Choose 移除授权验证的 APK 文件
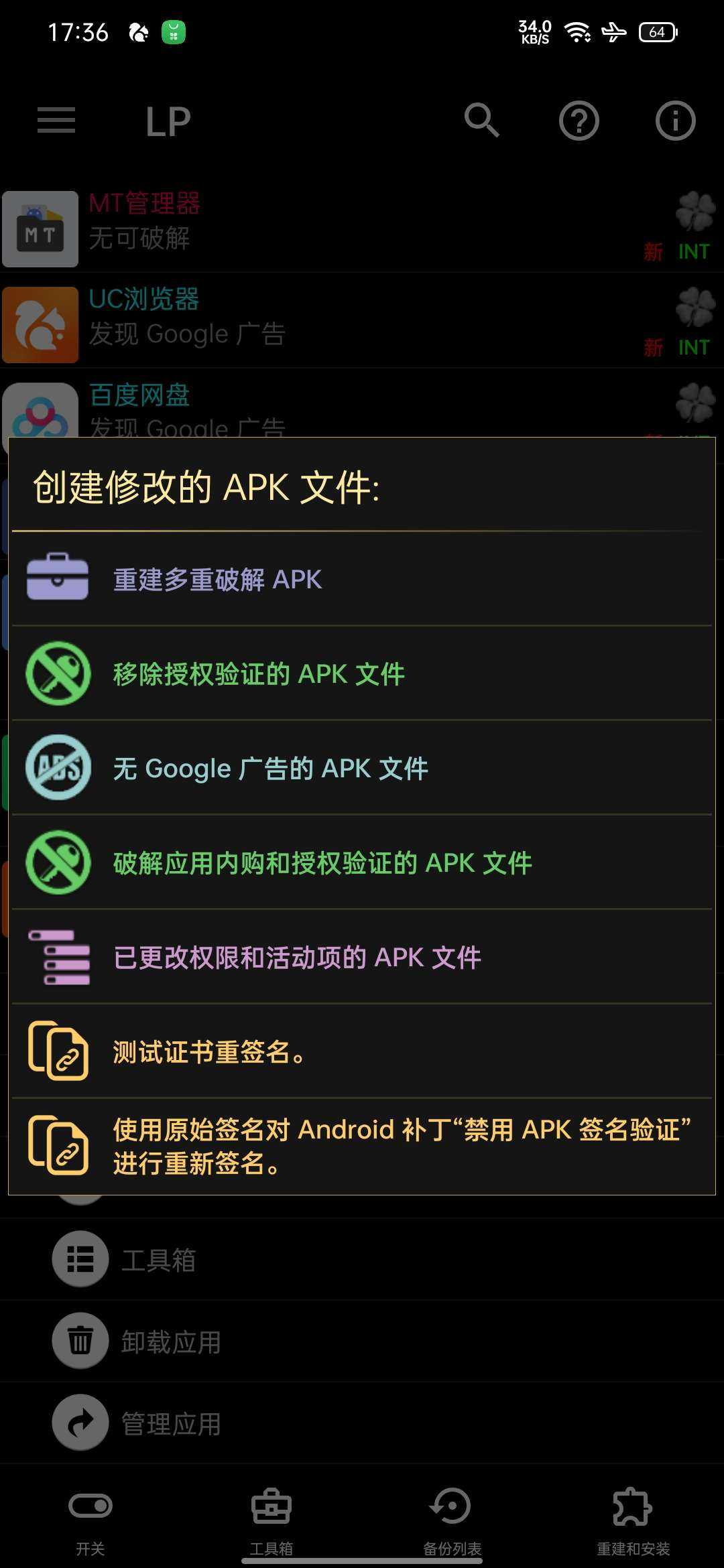724x1568 pixels. tap(362, 673)
